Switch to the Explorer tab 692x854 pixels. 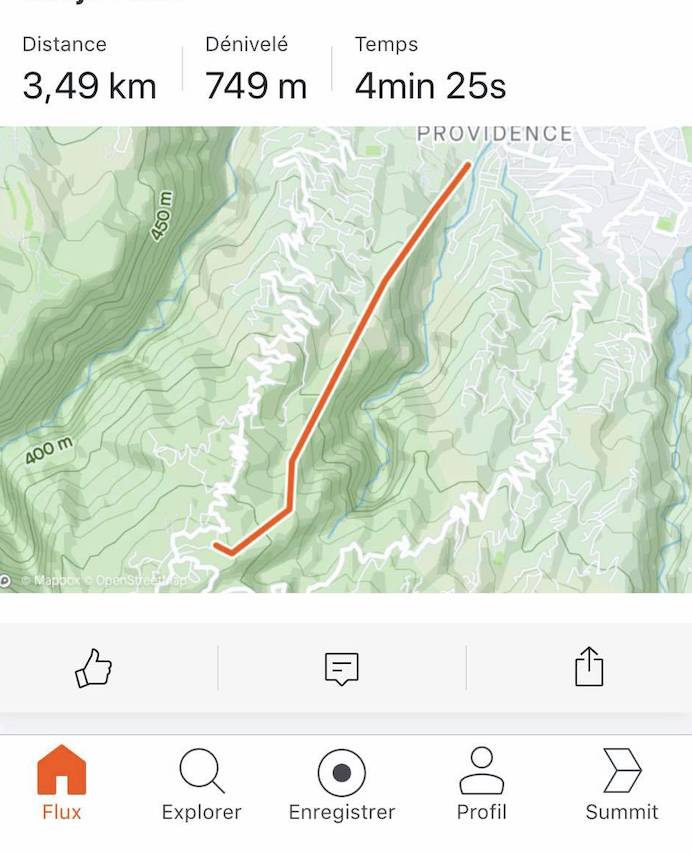coord(201,783)
